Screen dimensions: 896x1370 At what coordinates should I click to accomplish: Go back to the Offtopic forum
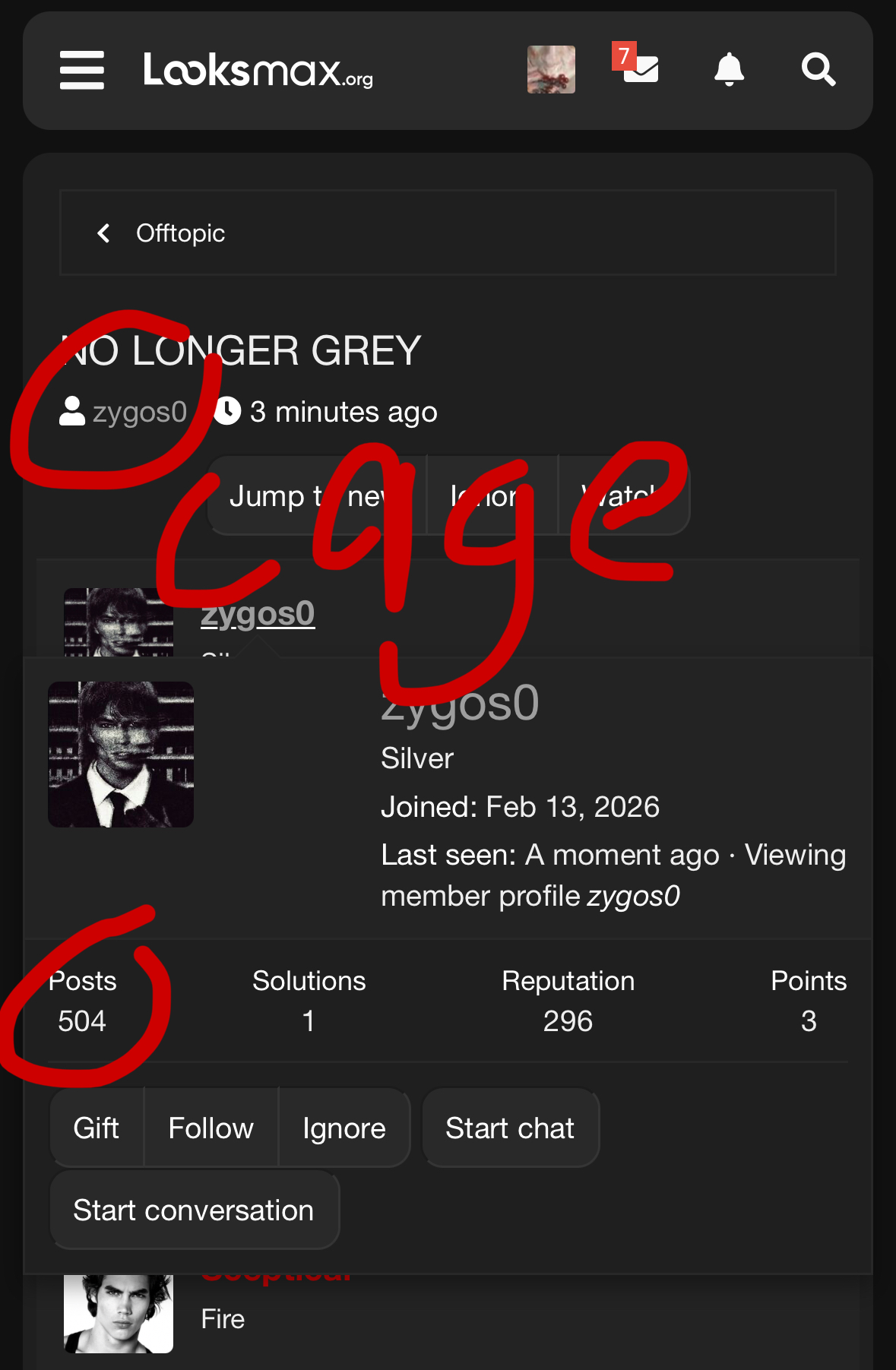click(x=180, y=233)
